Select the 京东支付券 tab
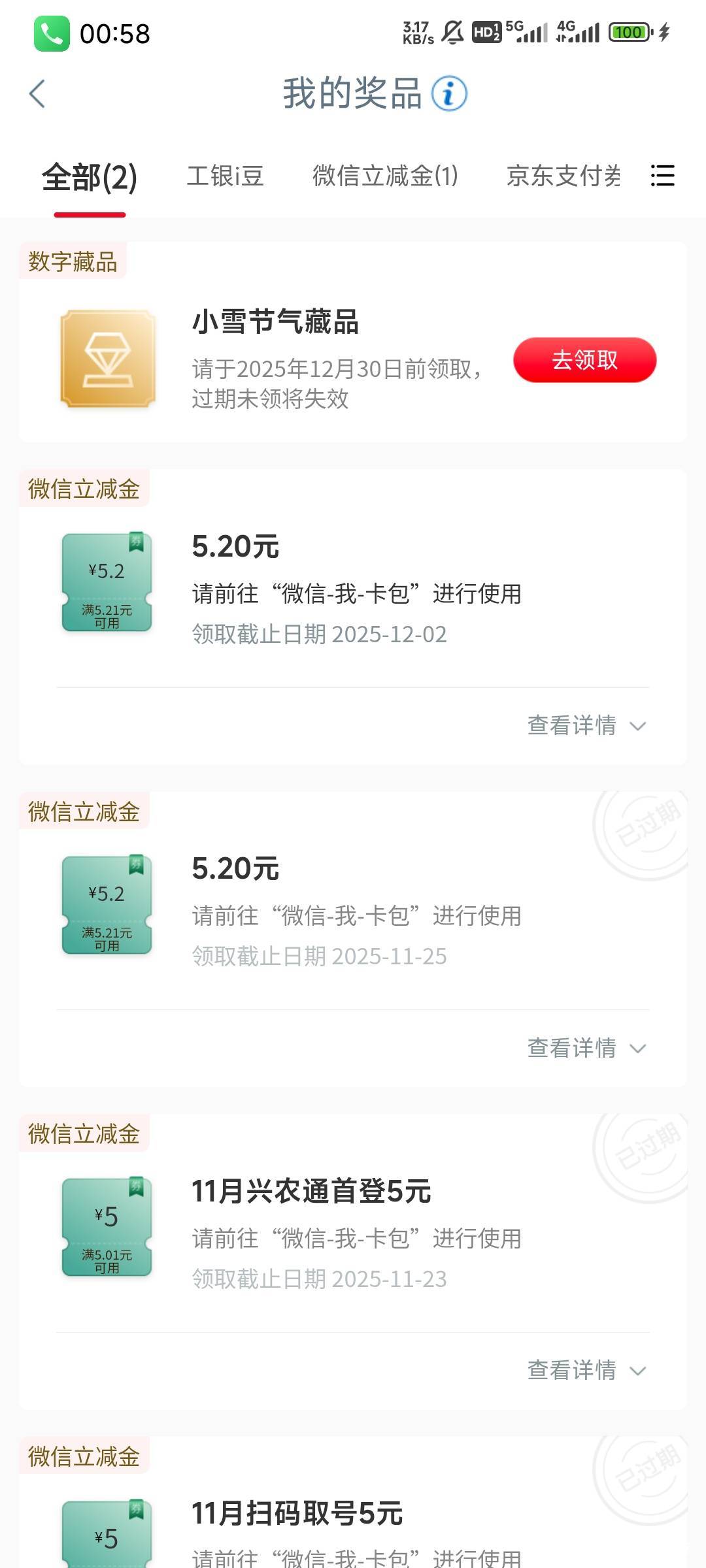 click(x=563, y=176)
